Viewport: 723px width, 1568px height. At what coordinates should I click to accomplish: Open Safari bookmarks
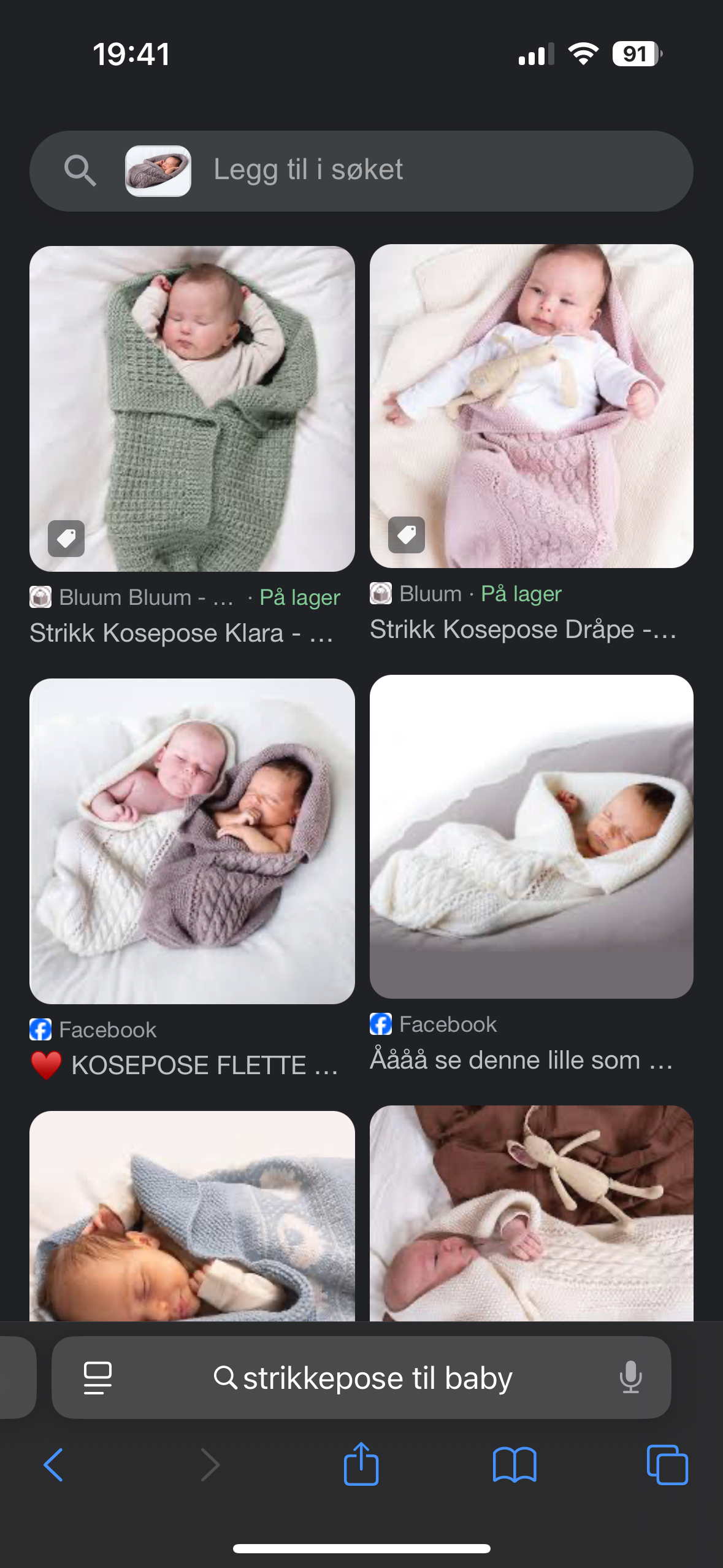(515, 1465)
